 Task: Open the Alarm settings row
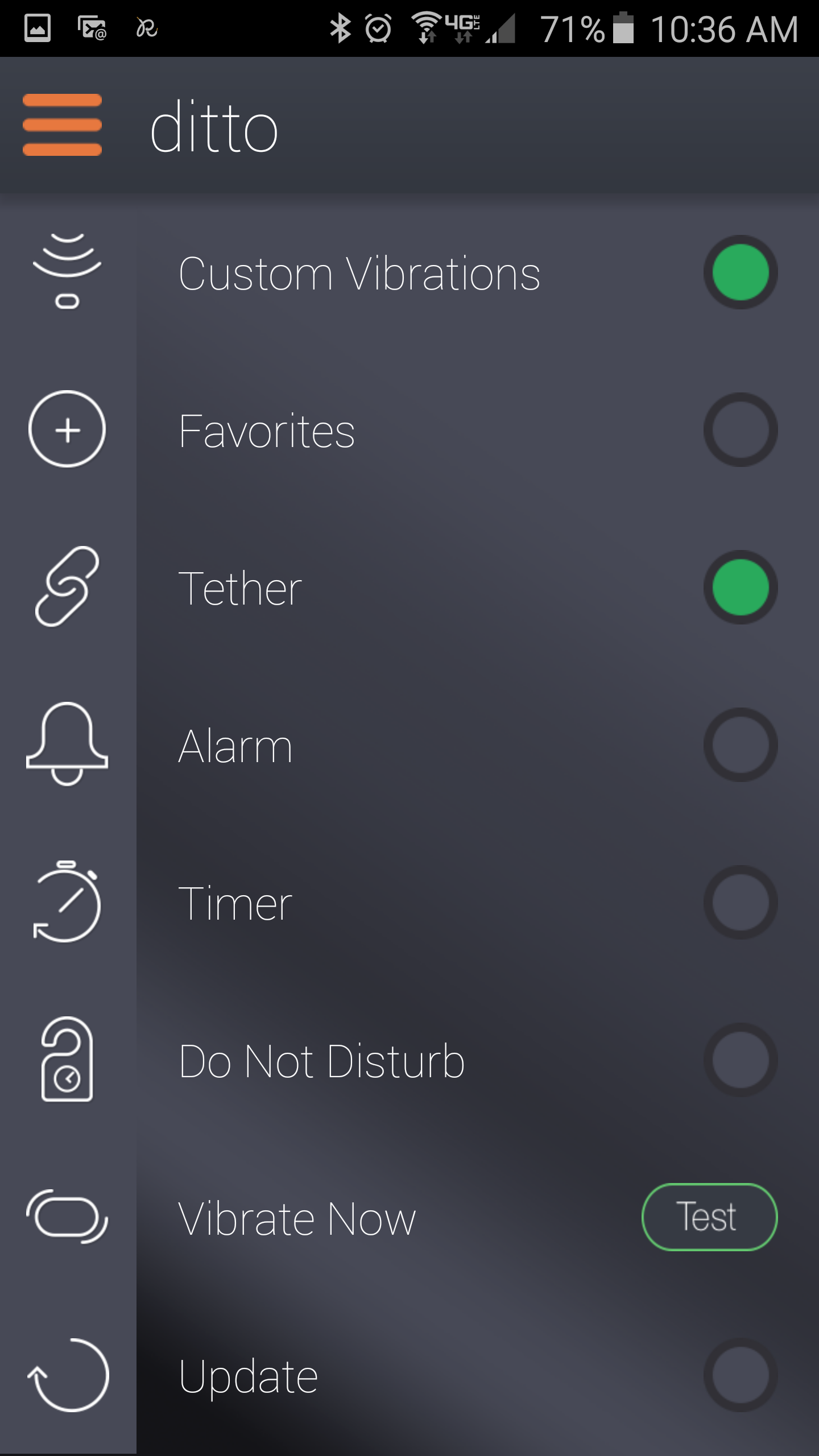pyautogui.click(x=409, y=745)
